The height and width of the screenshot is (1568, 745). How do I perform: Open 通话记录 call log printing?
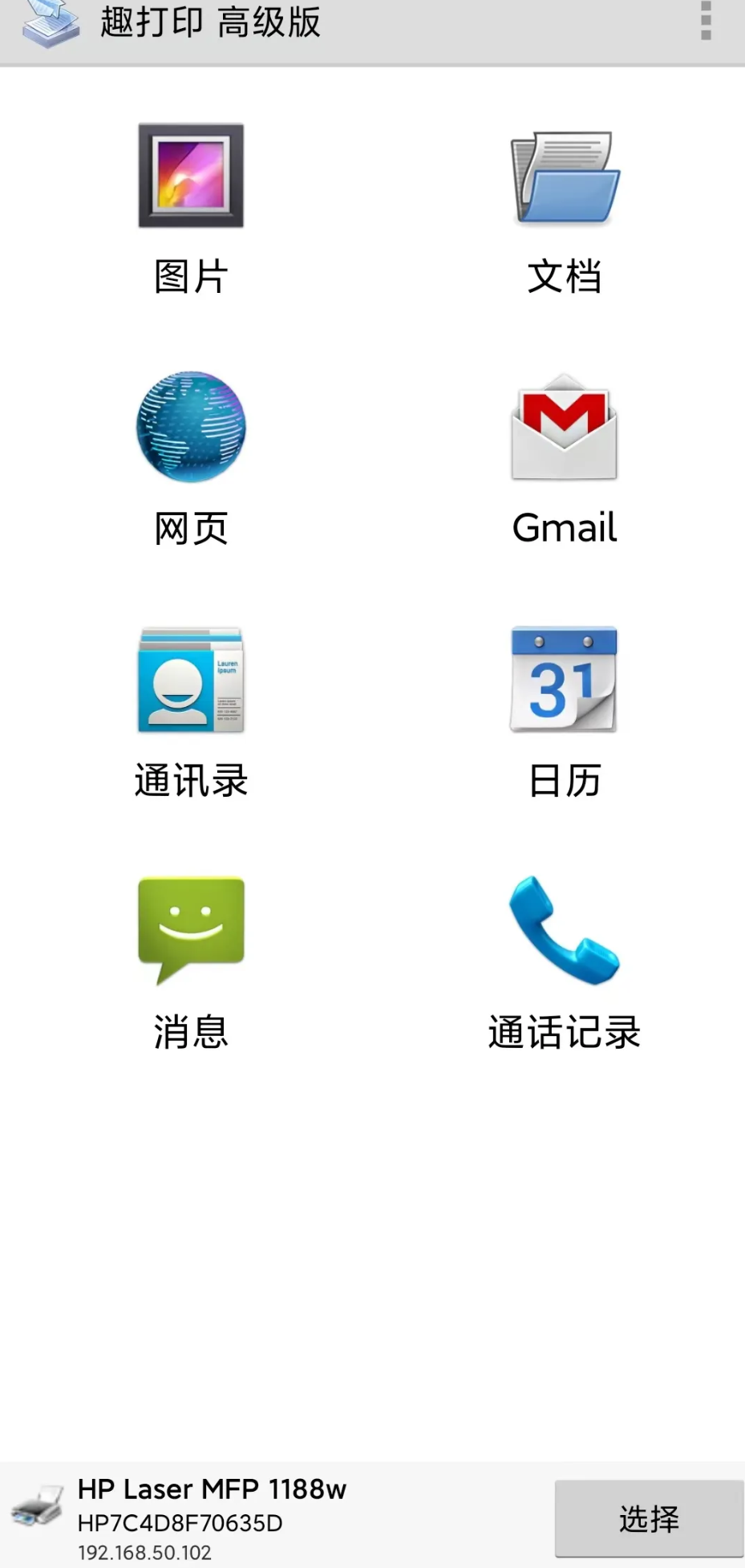pos(565,964)
